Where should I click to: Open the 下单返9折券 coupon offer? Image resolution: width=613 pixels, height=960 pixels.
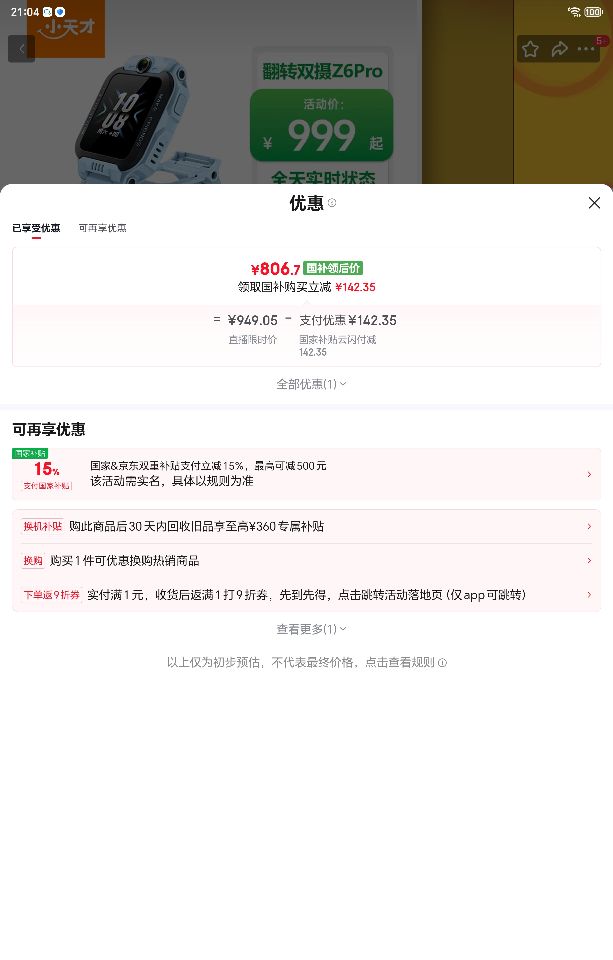point(306,594)
